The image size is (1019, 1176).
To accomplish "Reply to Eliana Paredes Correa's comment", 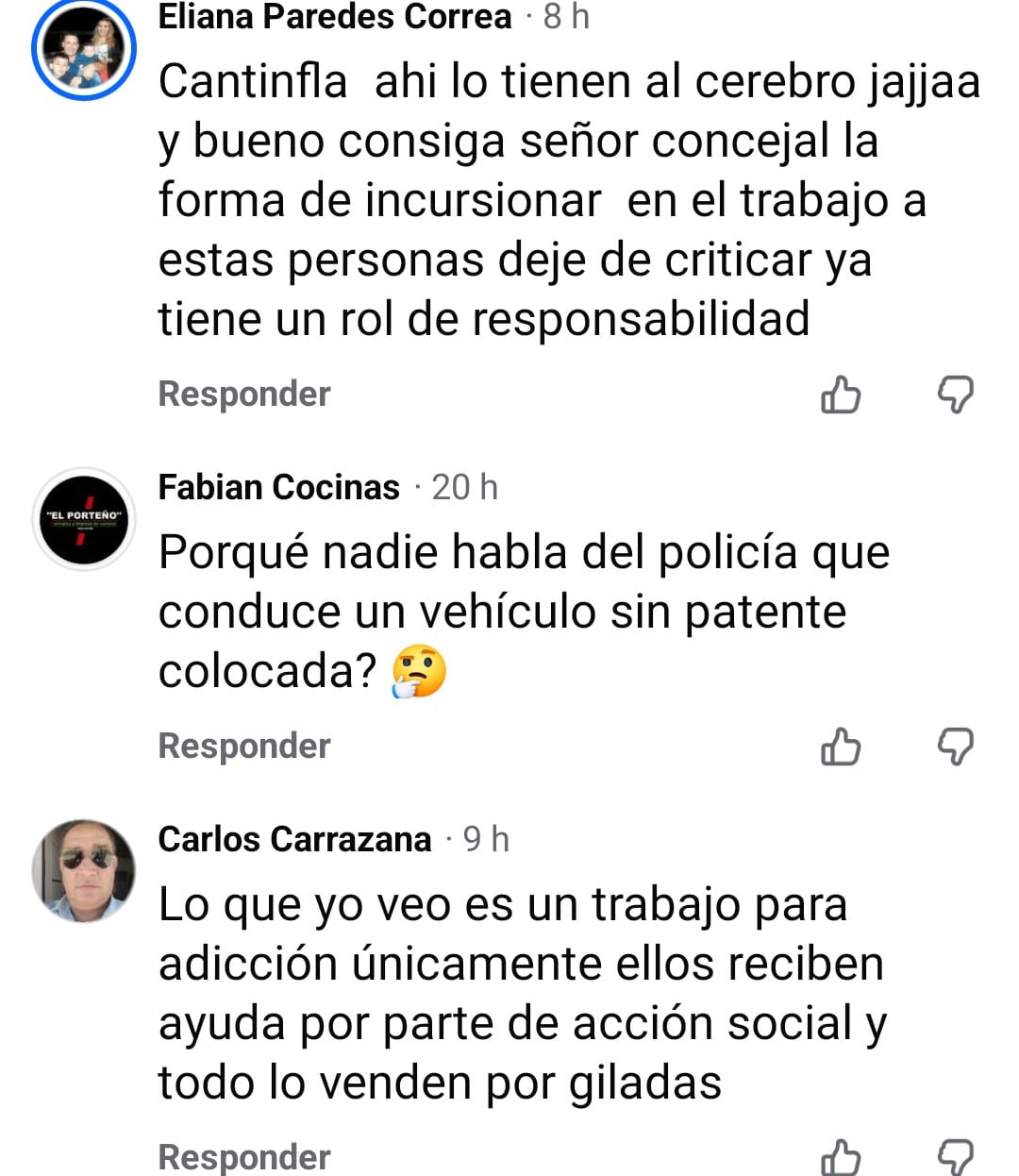I will tap(243, 394).
